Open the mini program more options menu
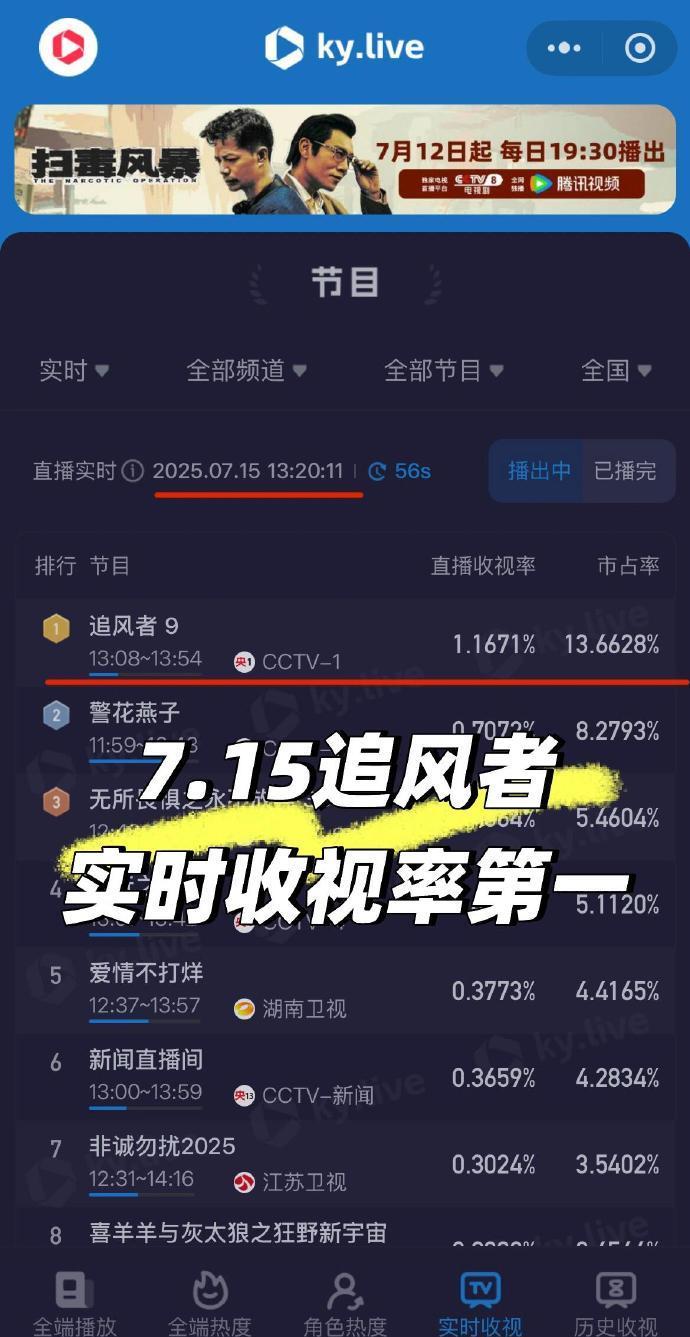Viewport: 690px width, 1337px height. [564, 48]
